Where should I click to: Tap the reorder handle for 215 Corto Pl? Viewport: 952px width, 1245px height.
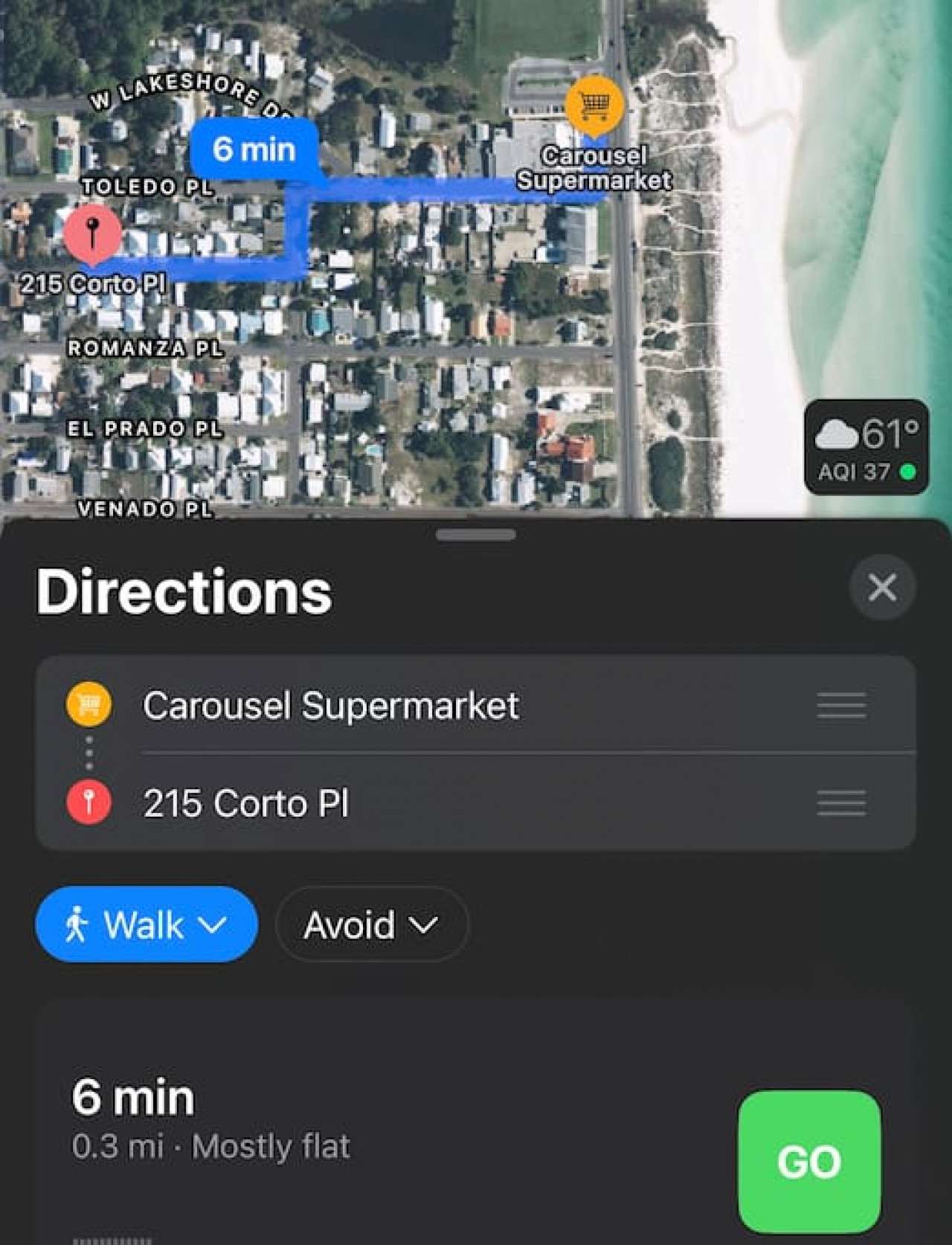click(841, 803)
